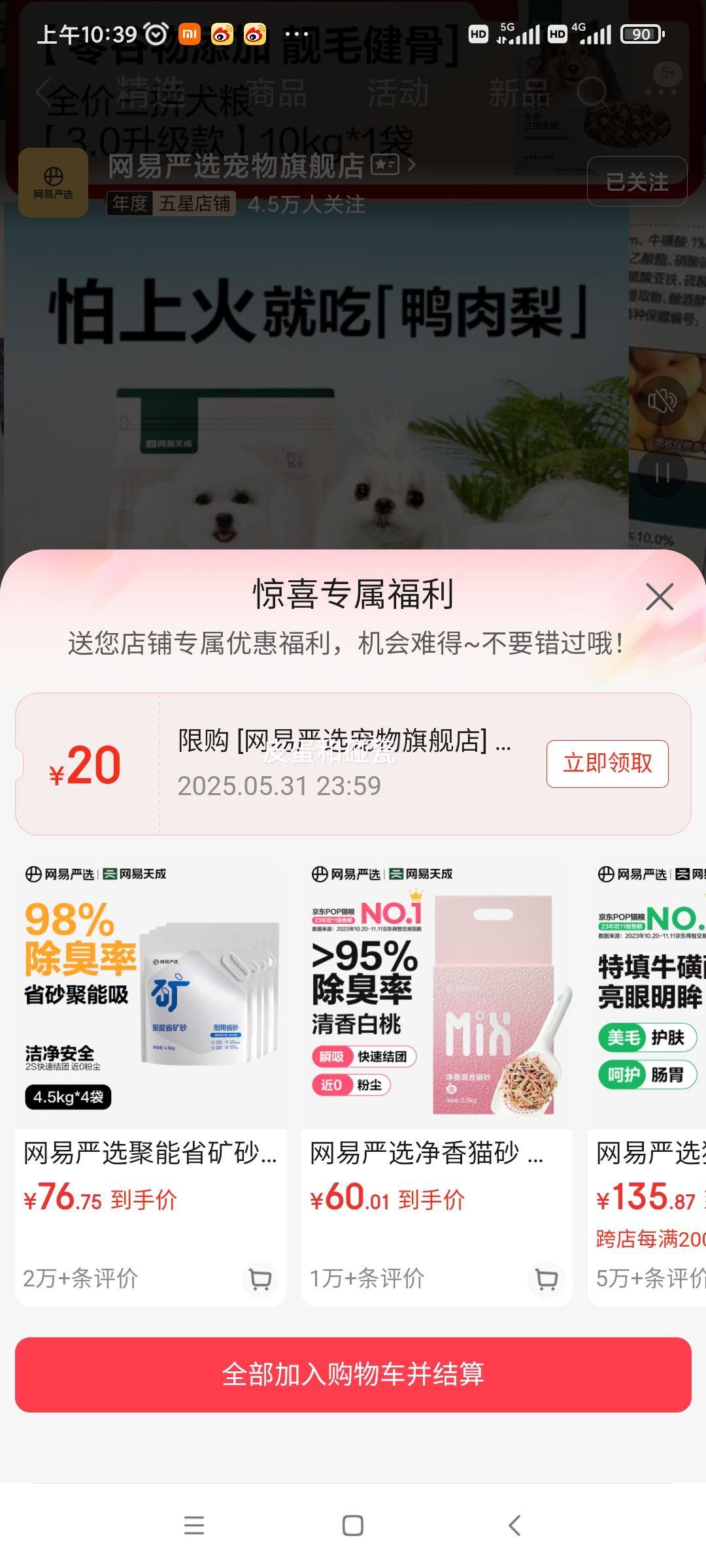This screenshot has width=706, height=1568.
Task: Open the ¥135.87 product card
Action: 647,1083
